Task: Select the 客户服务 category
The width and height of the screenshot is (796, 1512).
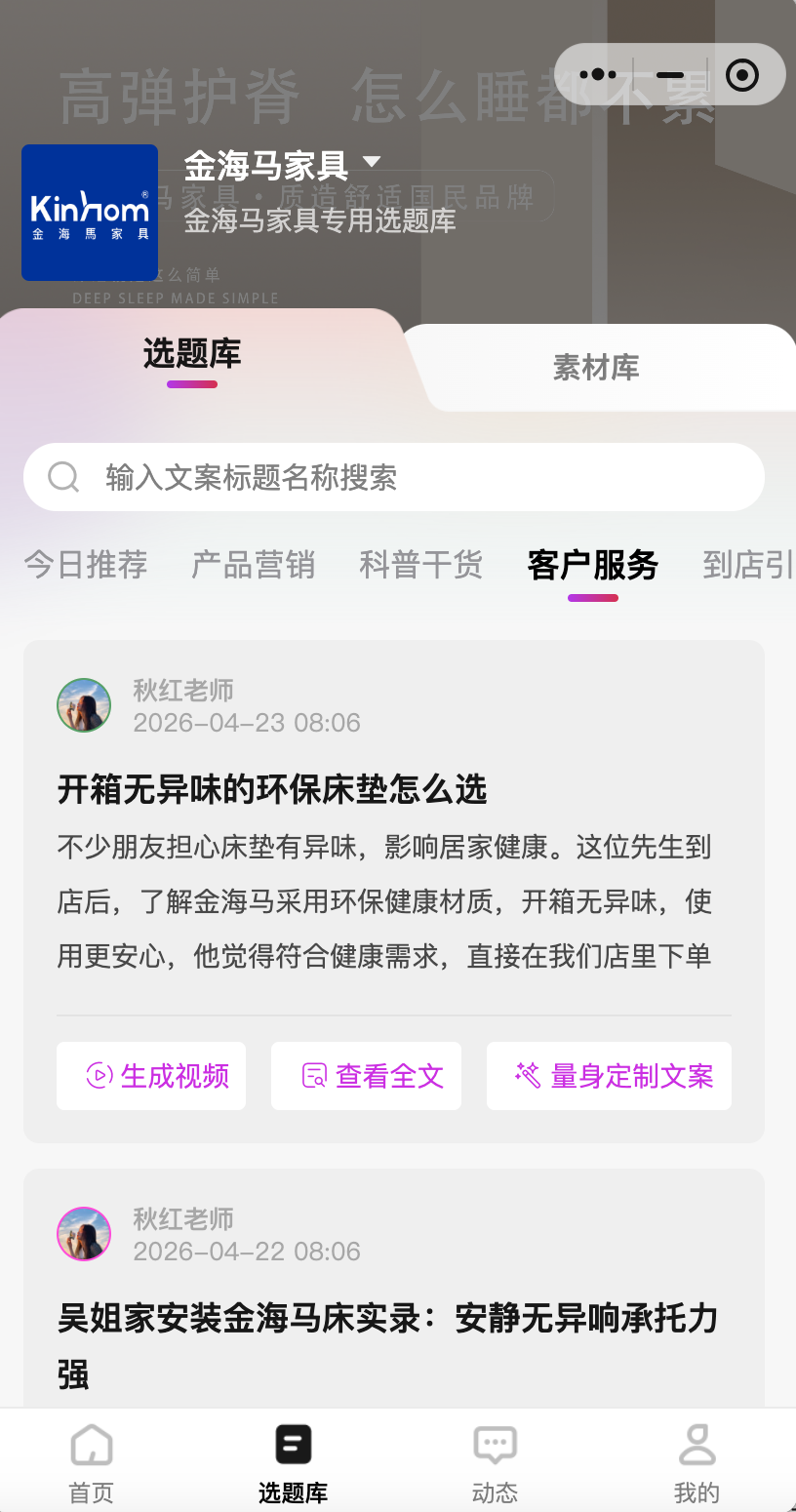Action: (592, 565)
